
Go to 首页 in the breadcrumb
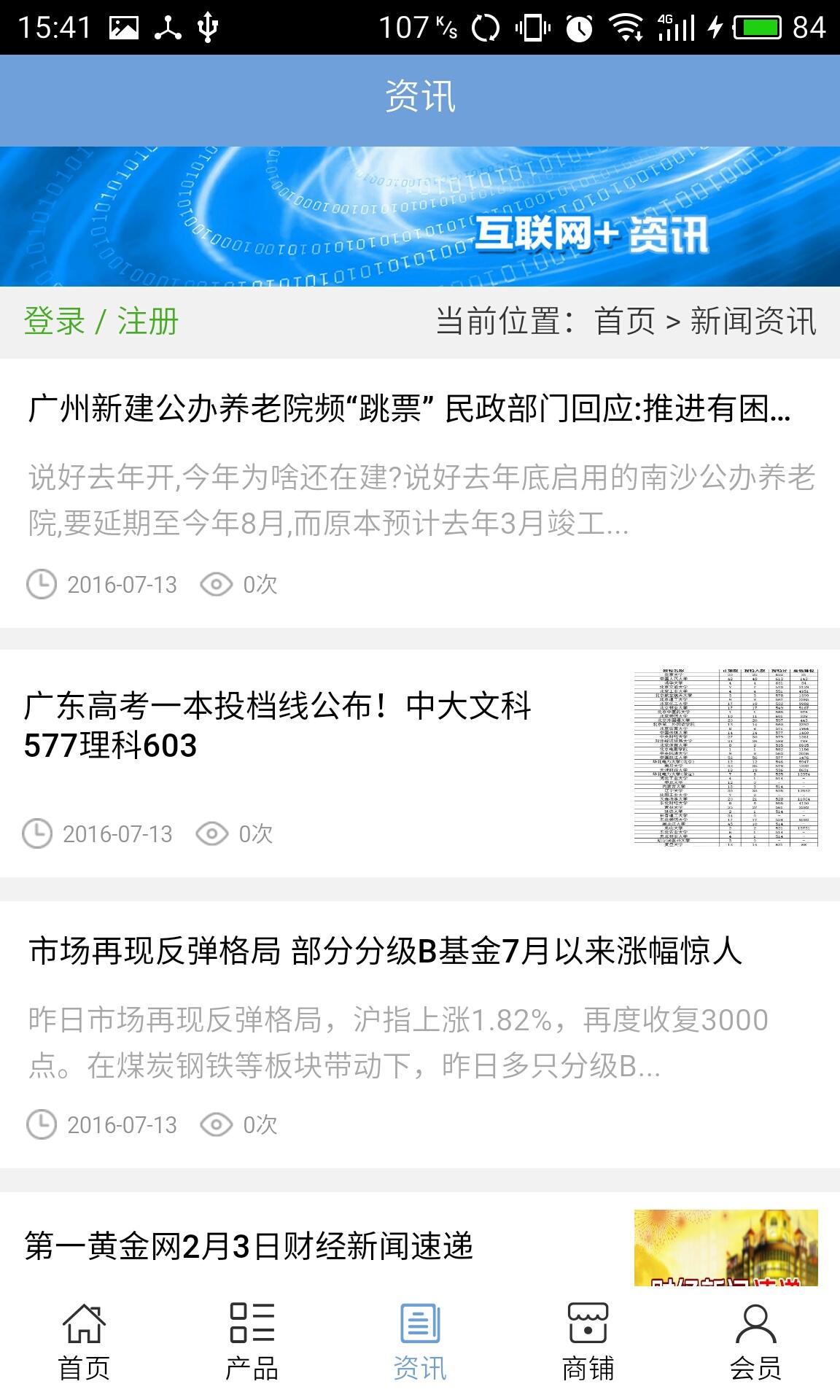[624, 322]
